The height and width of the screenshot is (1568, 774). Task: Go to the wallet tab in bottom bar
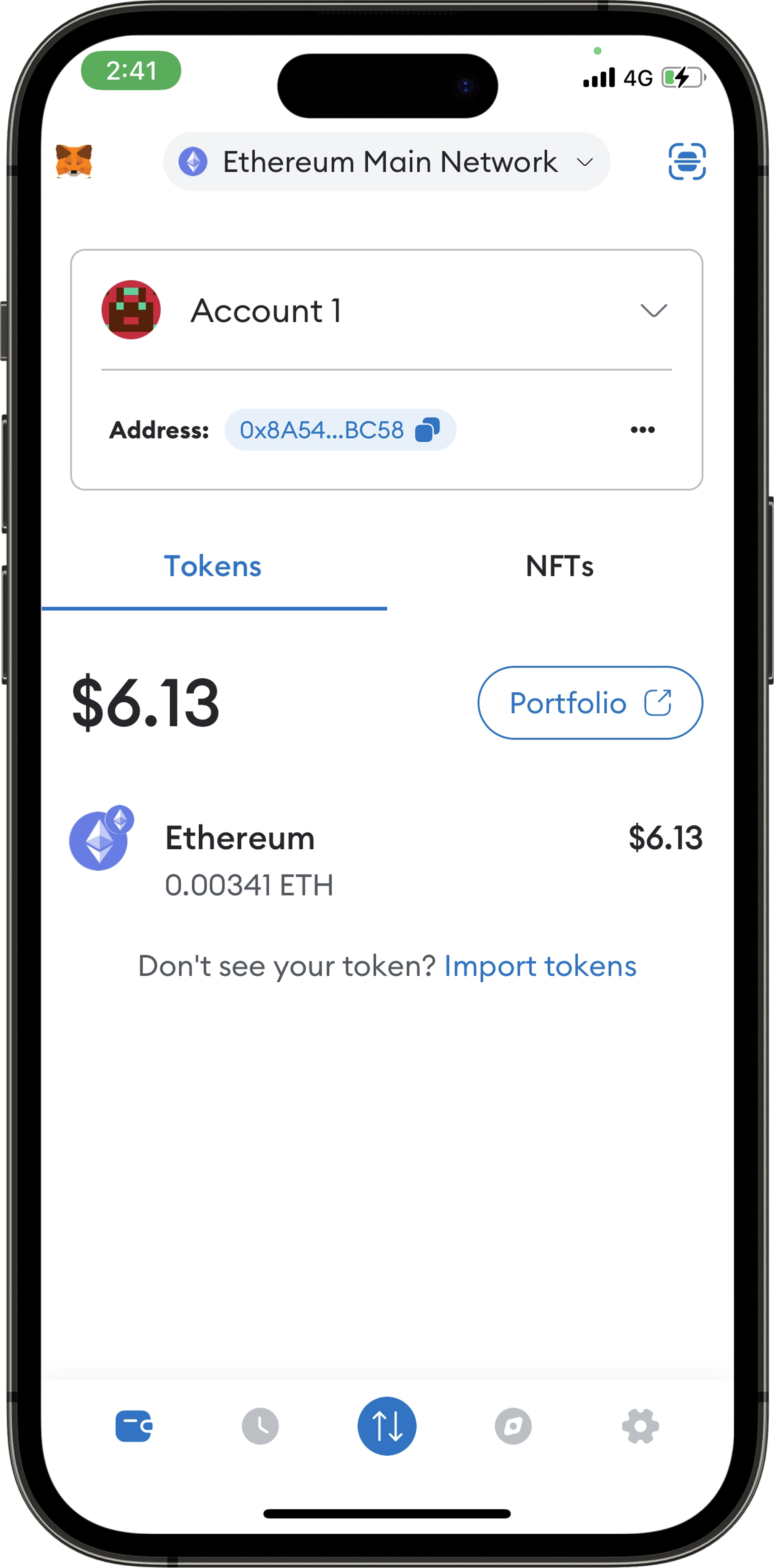pyautogui.click(x=133, y=1426)
